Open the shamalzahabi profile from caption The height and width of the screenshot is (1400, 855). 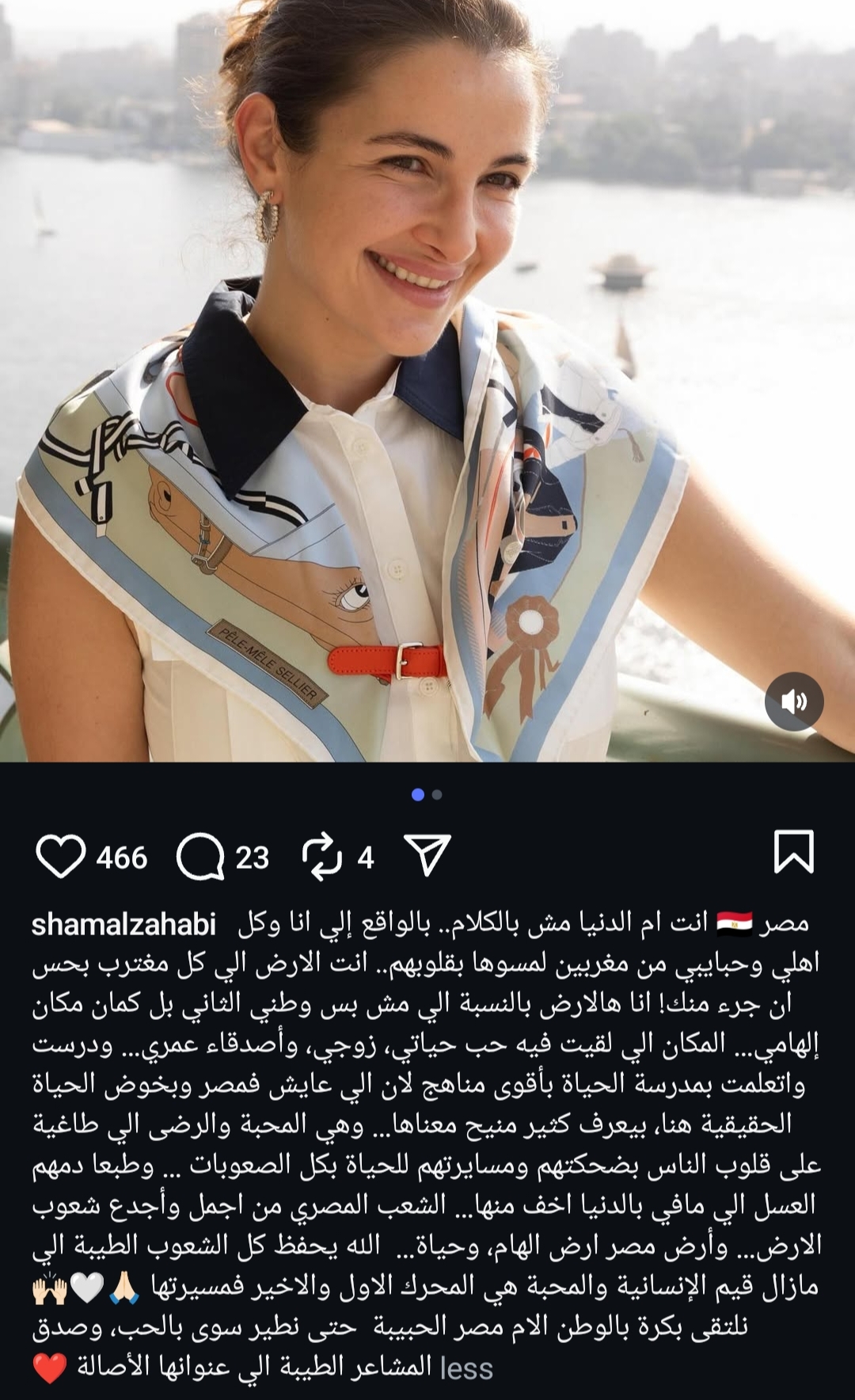coord(123,924)
